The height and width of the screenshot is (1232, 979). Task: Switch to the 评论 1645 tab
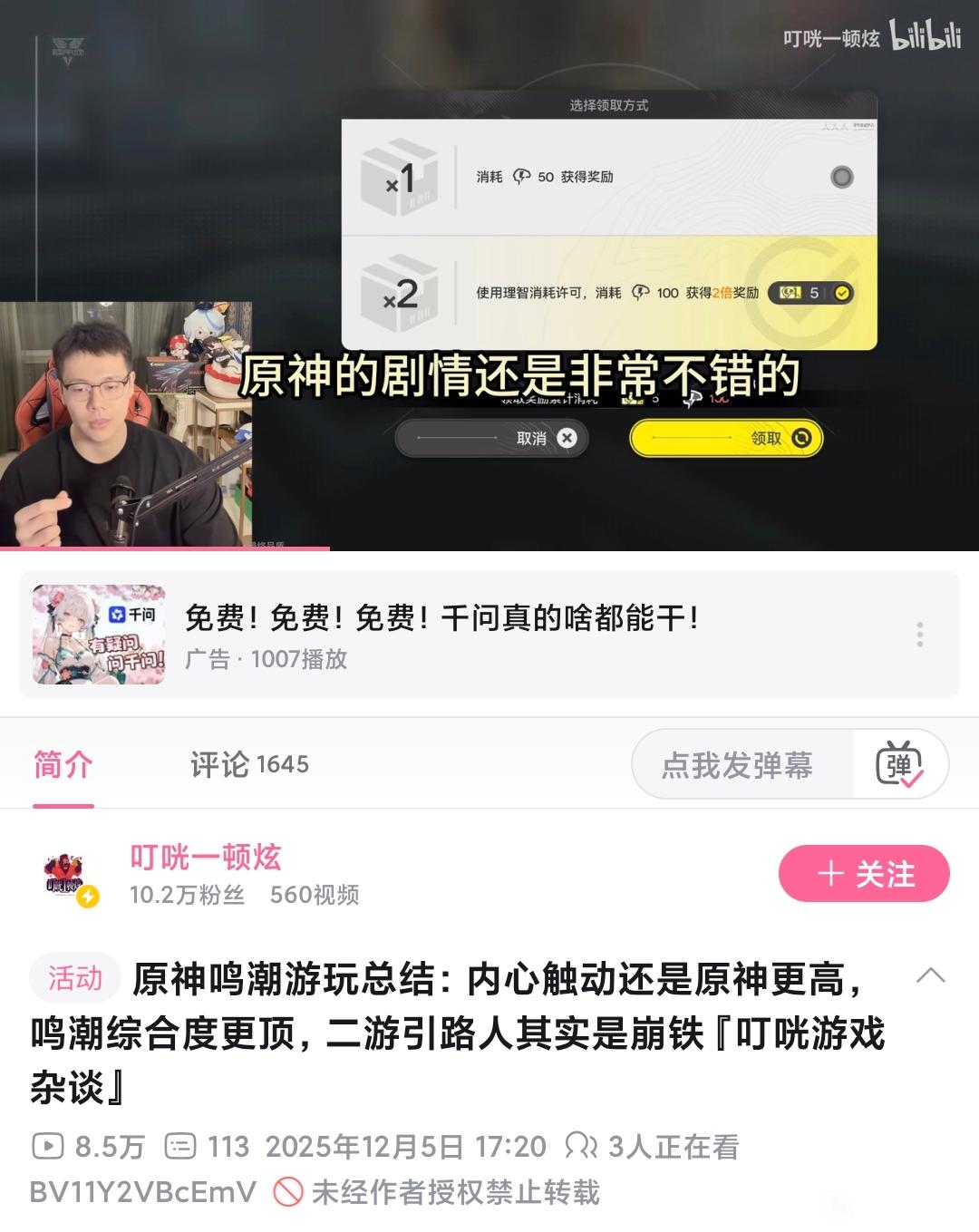249,765
